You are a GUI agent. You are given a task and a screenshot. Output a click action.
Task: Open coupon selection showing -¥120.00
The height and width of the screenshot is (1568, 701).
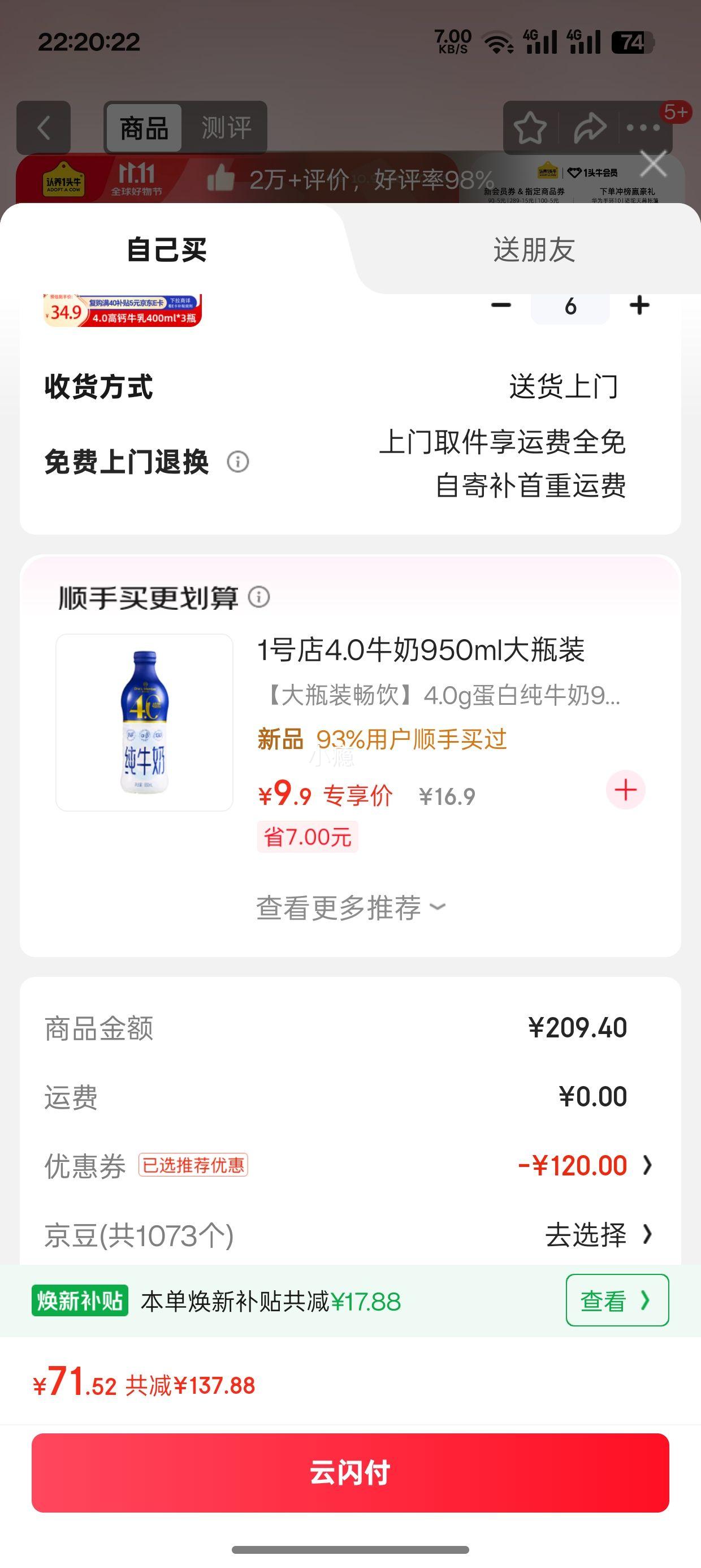point(584,1166)
